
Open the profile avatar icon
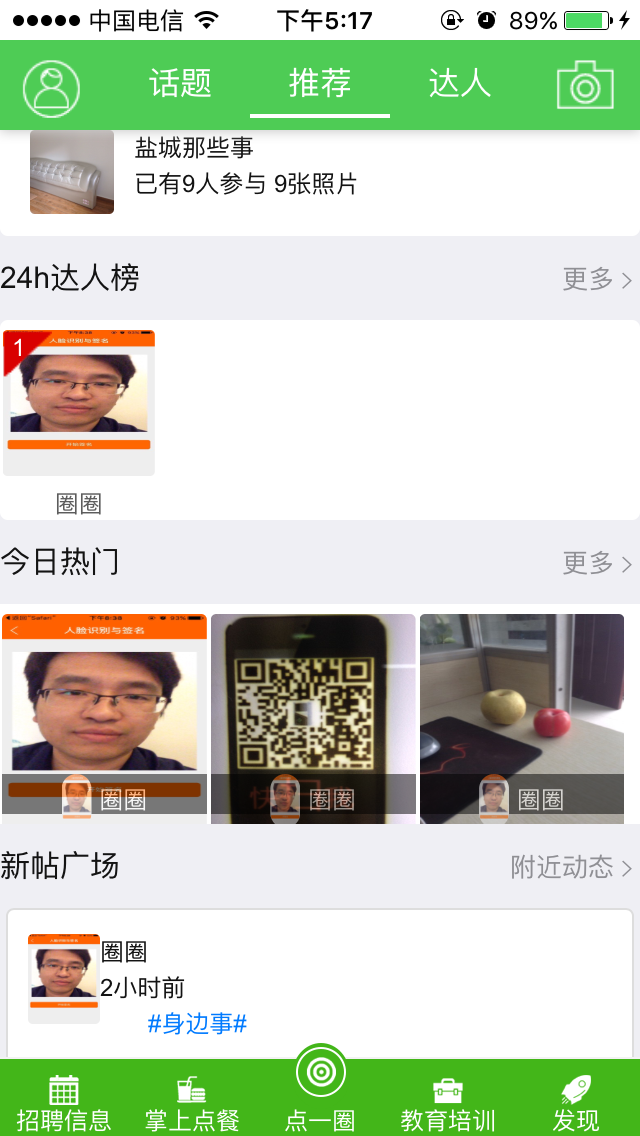51,87
